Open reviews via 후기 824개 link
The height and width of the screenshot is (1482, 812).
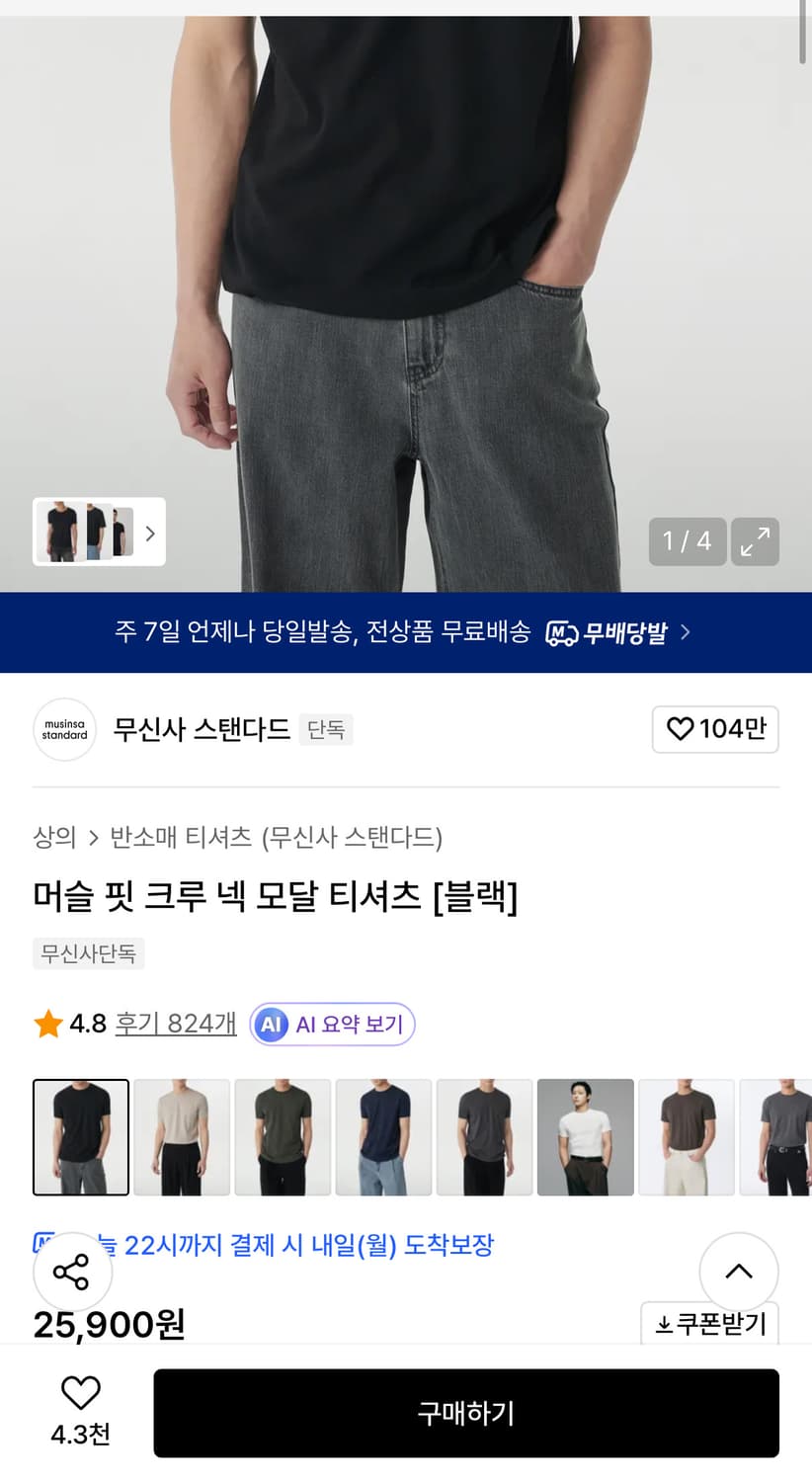click(174, 1024)
